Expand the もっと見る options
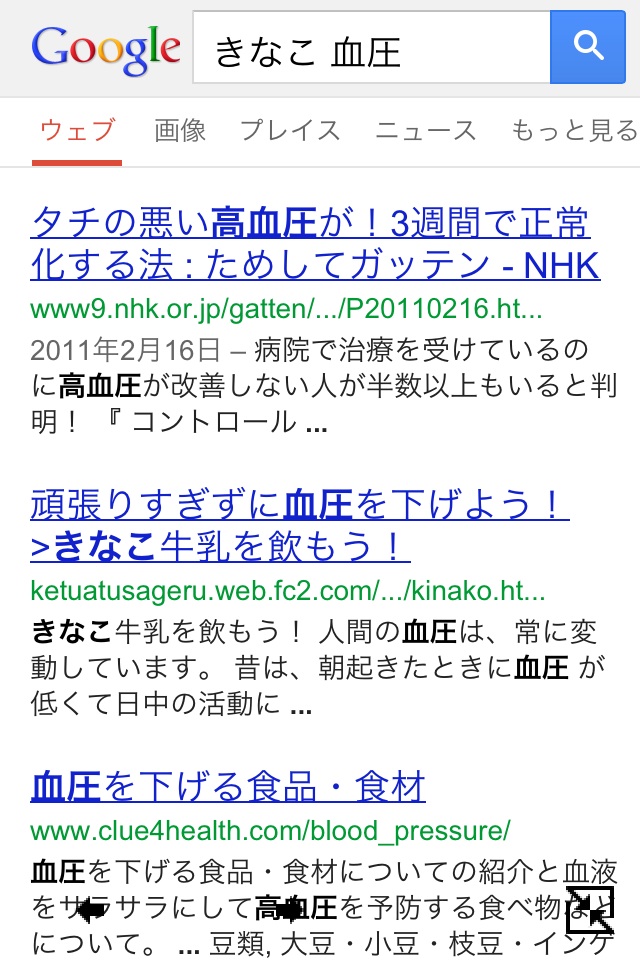640x960 pixels. (574, 131)
